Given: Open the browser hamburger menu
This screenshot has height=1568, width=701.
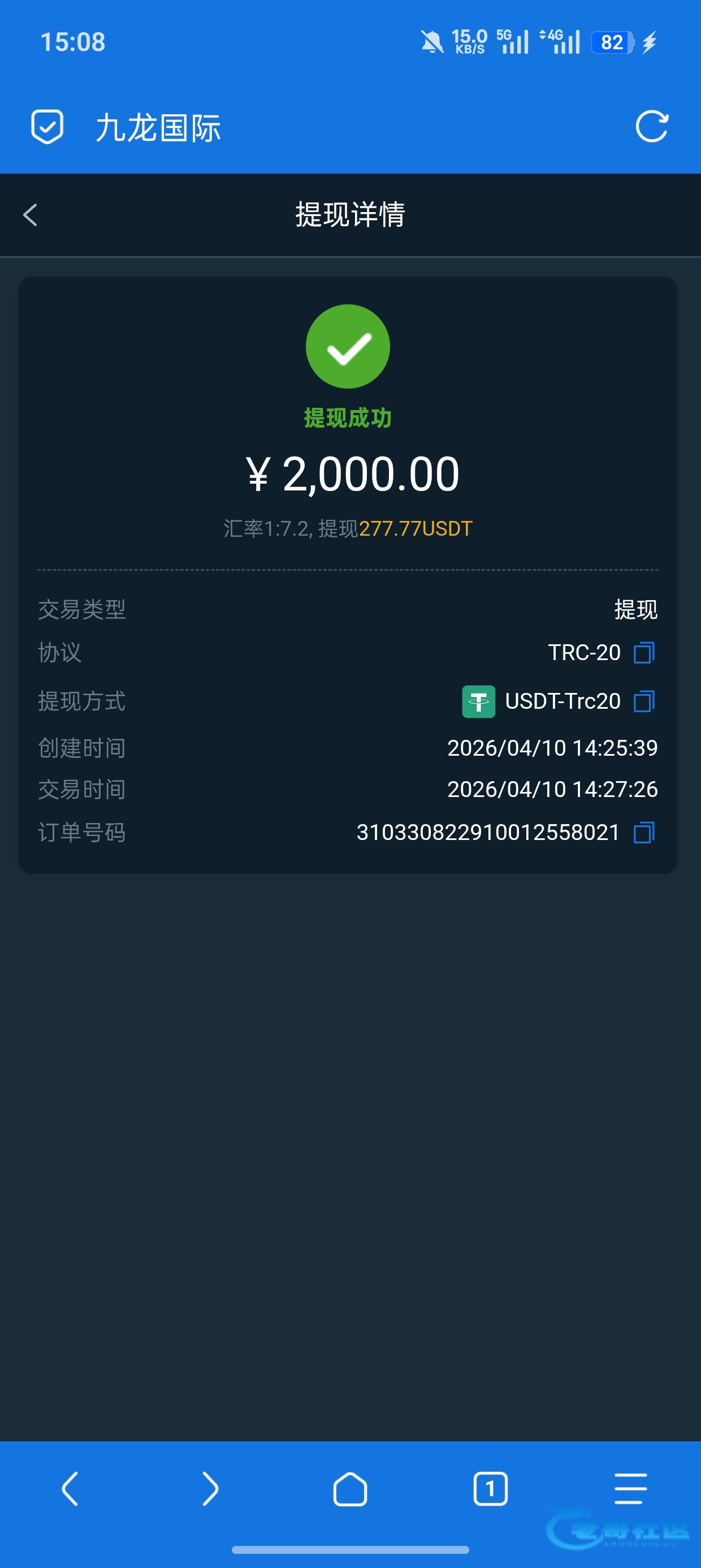Looking at the screenshot, I should 630,1489.
